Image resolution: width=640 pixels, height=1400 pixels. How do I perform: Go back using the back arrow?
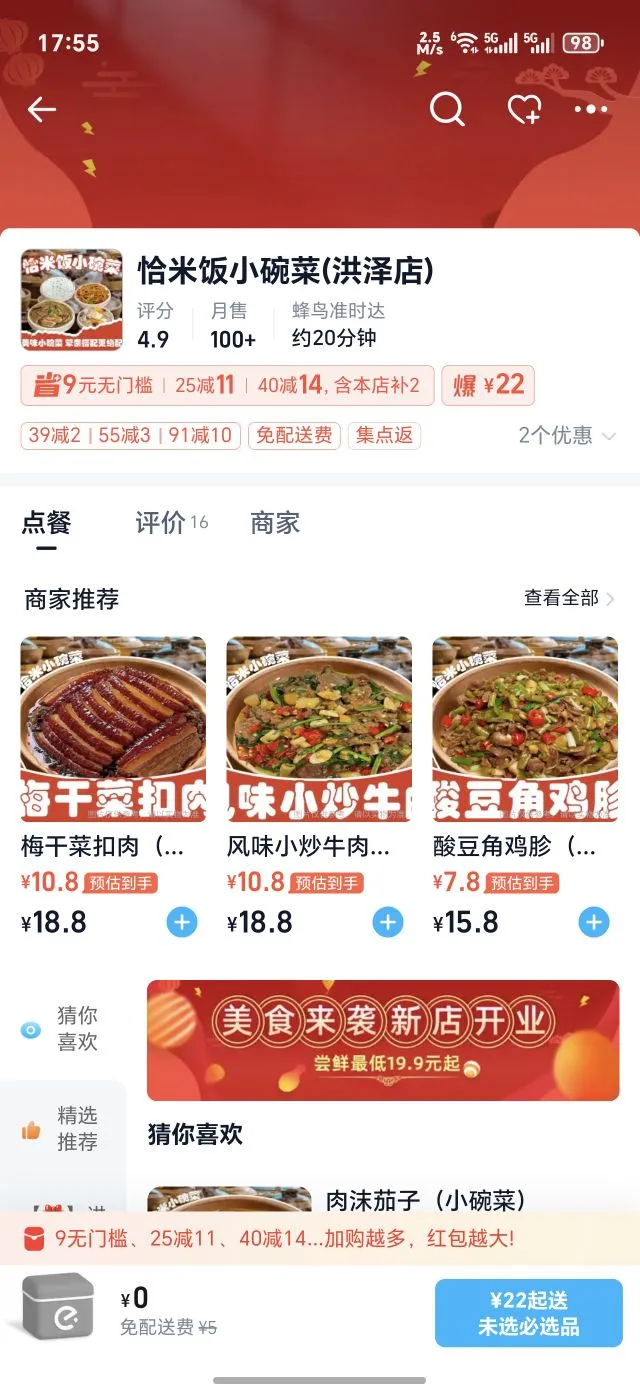[42, 109]
